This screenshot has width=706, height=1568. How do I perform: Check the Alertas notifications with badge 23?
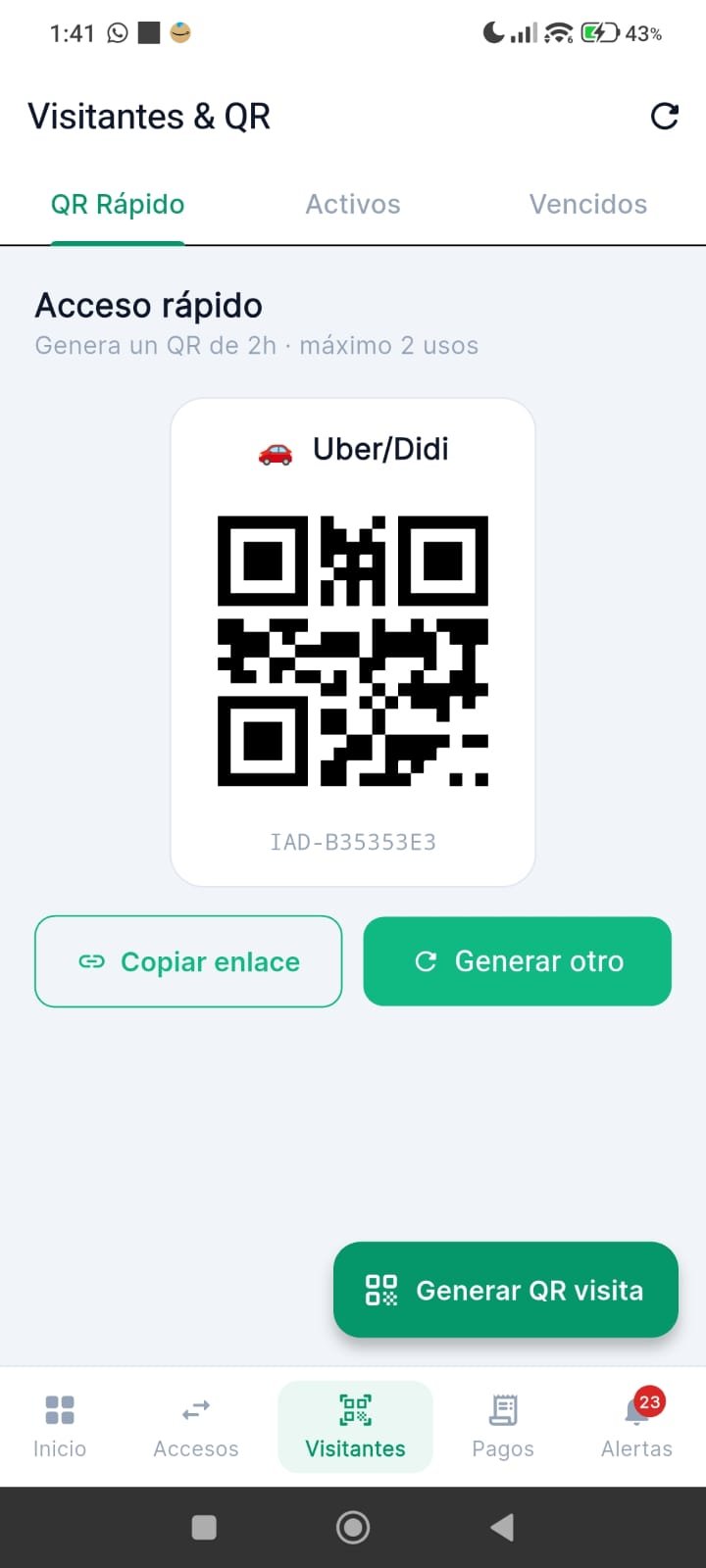click(635, 1426)
